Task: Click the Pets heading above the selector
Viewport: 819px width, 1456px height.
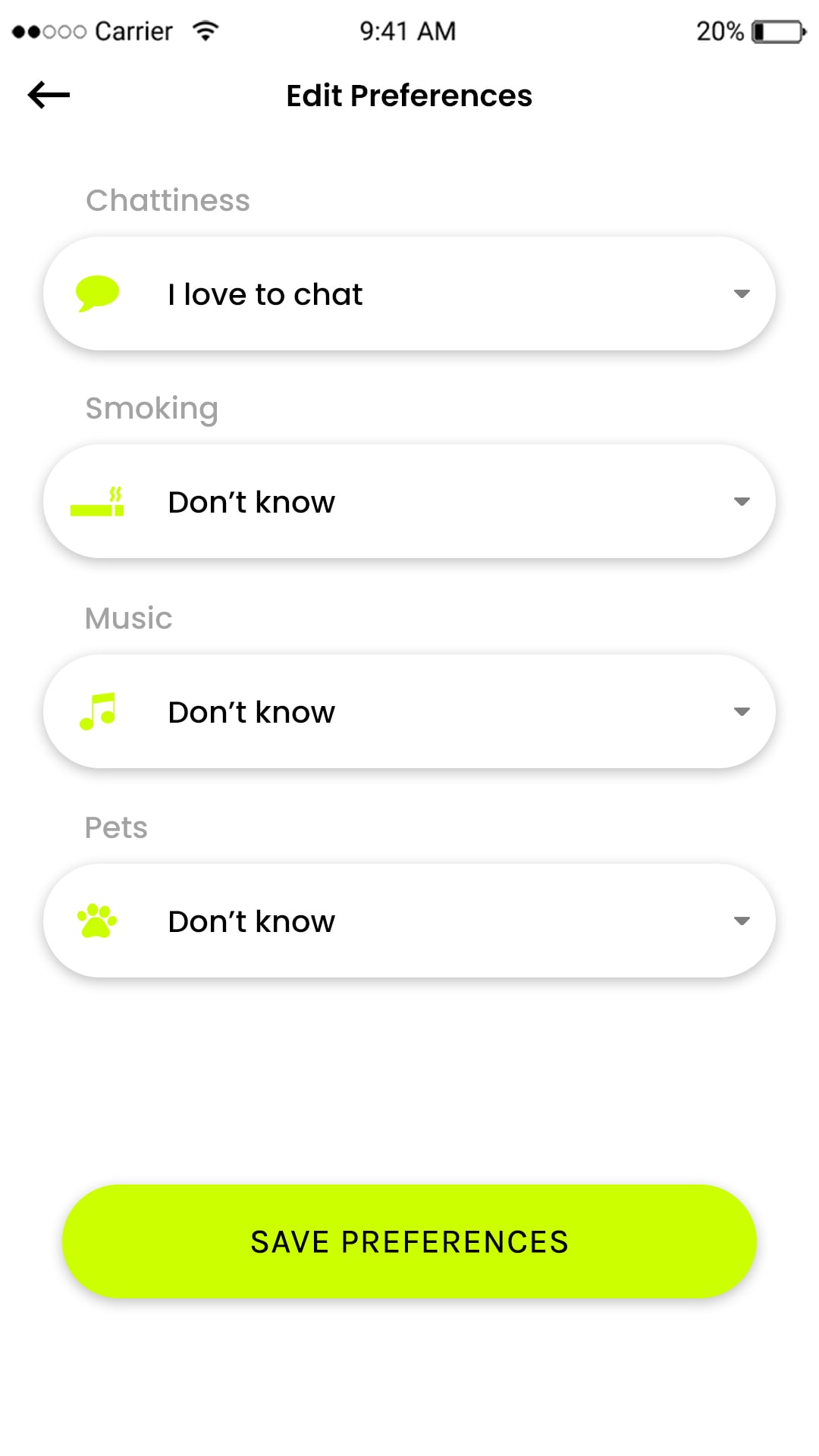Action: click(x=115, y=827)
